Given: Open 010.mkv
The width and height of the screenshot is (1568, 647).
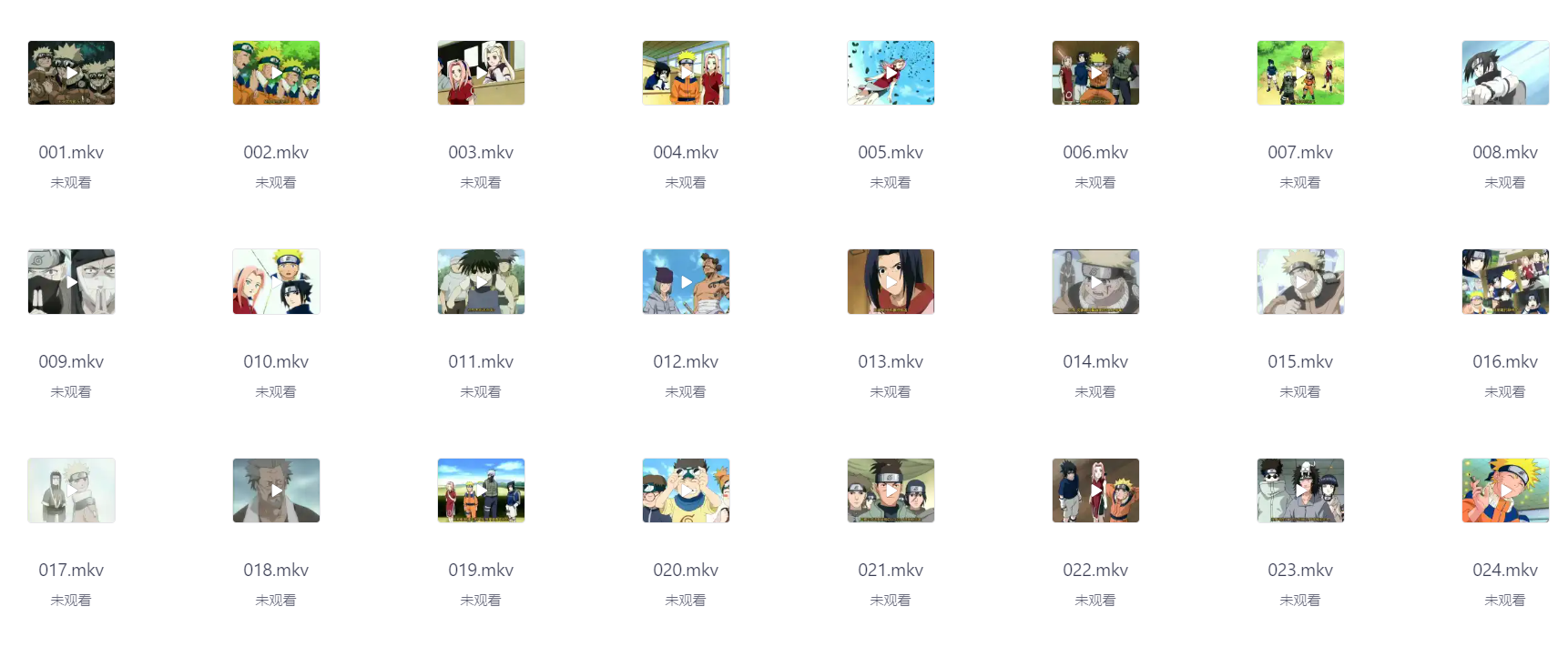Looking at the screenshot, I should [x=276, y=282].
